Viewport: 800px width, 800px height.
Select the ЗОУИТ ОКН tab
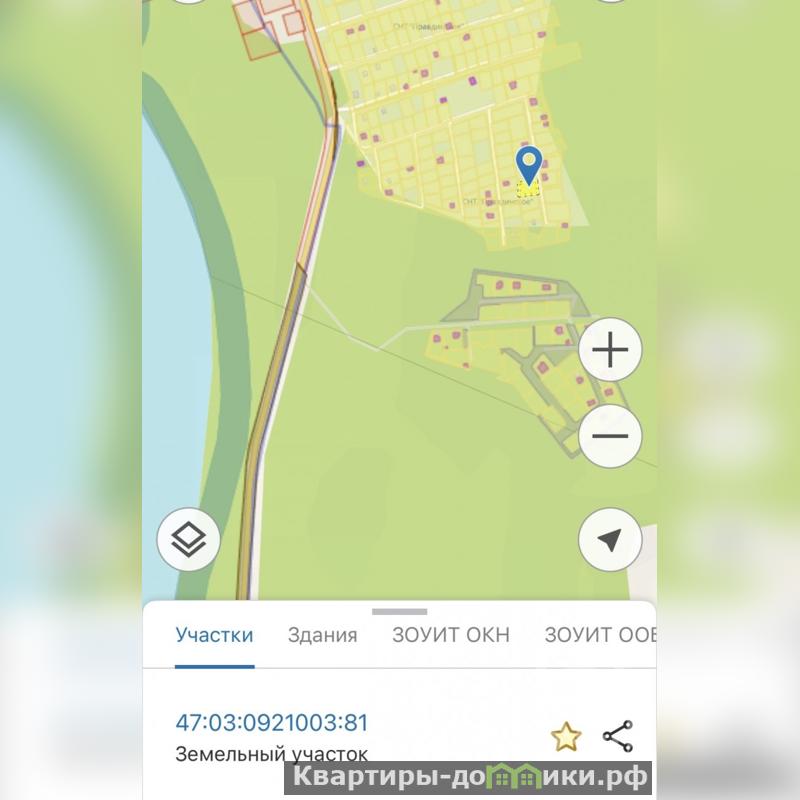(x=450, y=635)
